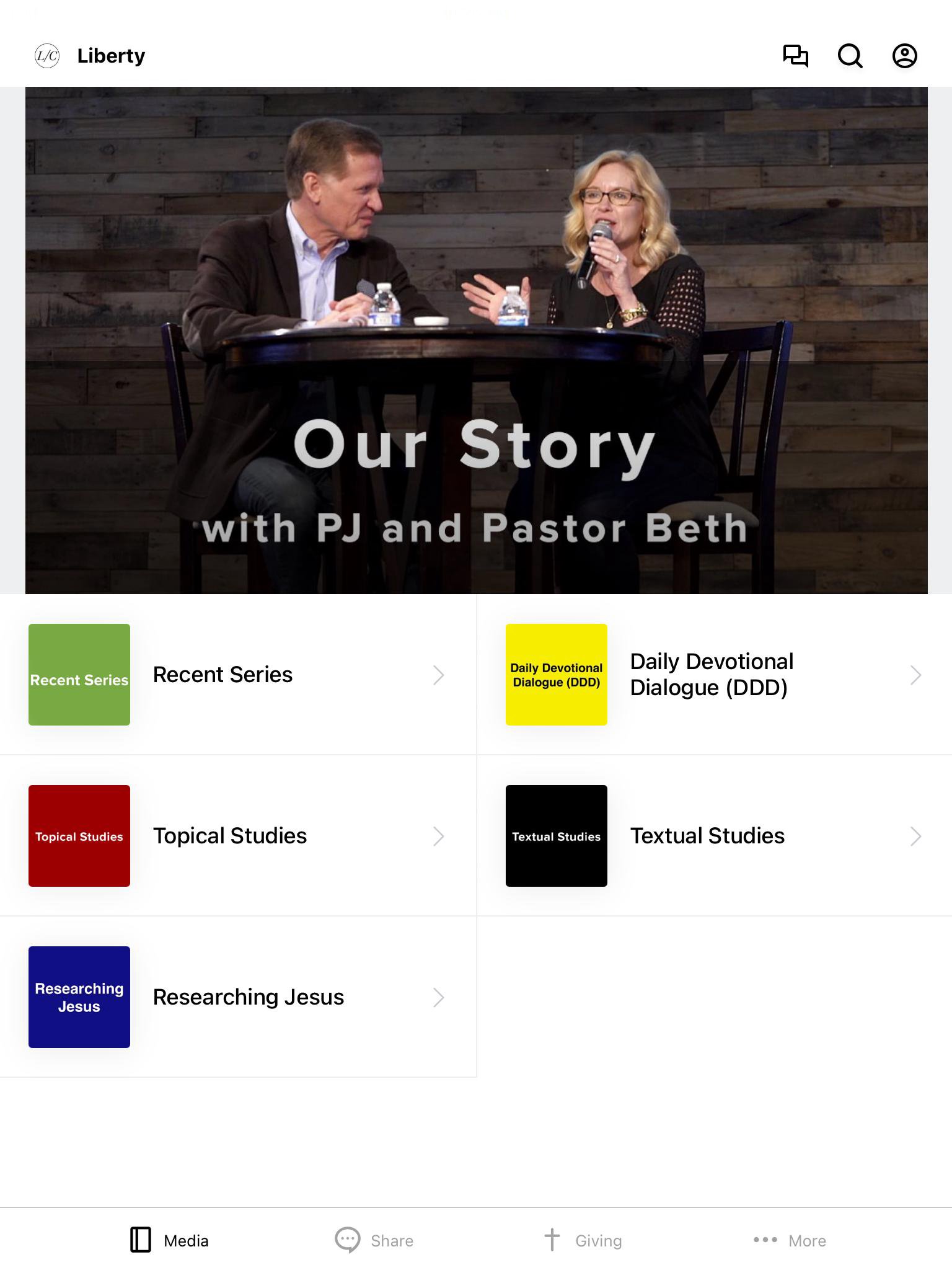This screenshot has height=1270, width=952.
Task: Open the messaging chat icon
Action: pyautogui.click(x=795, y=56)
